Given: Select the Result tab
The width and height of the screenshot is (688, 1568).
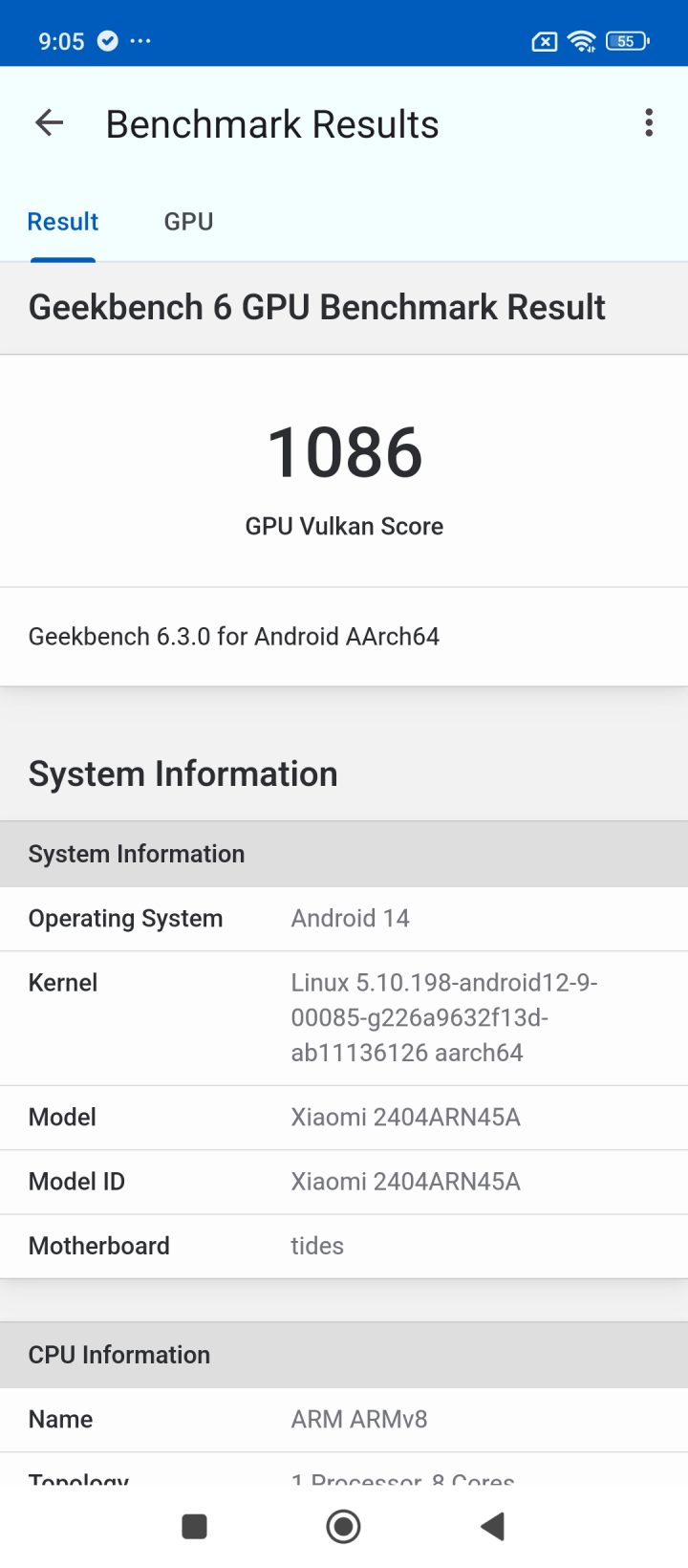Looking at the screenshot, I should point(63,222).
